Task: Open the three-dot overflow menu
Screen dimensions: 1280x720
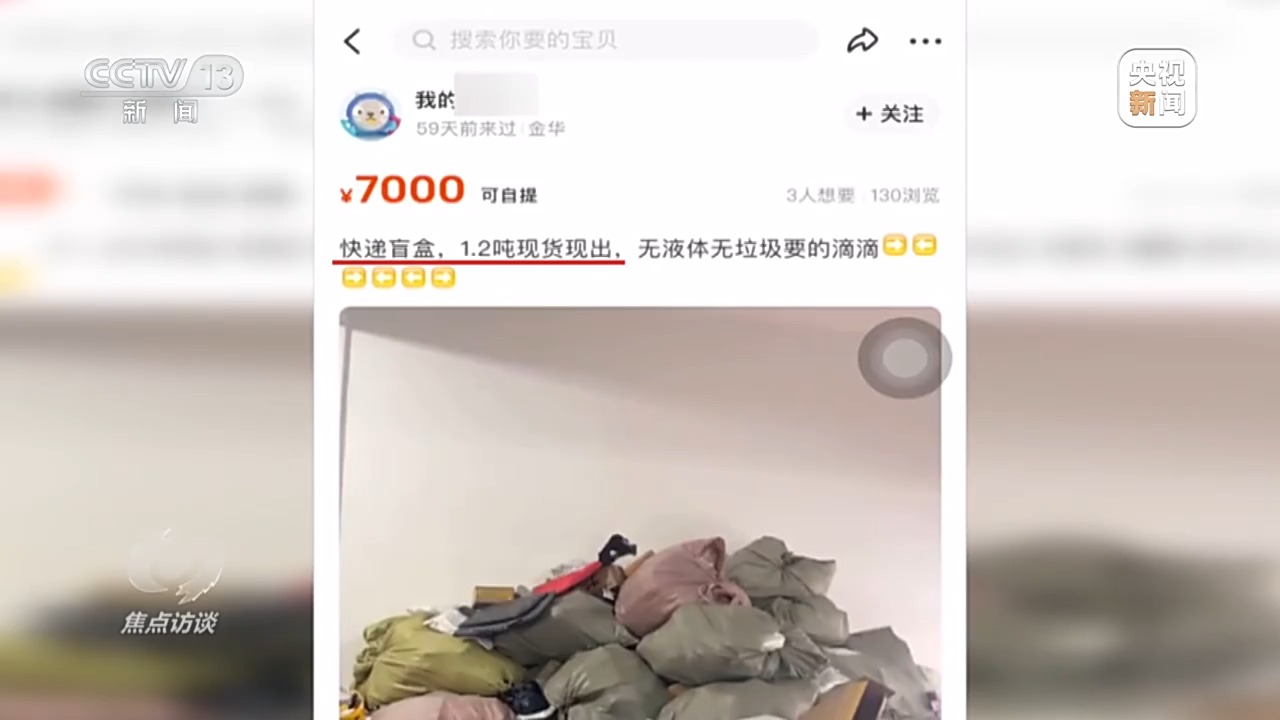Action: [925, 41]
